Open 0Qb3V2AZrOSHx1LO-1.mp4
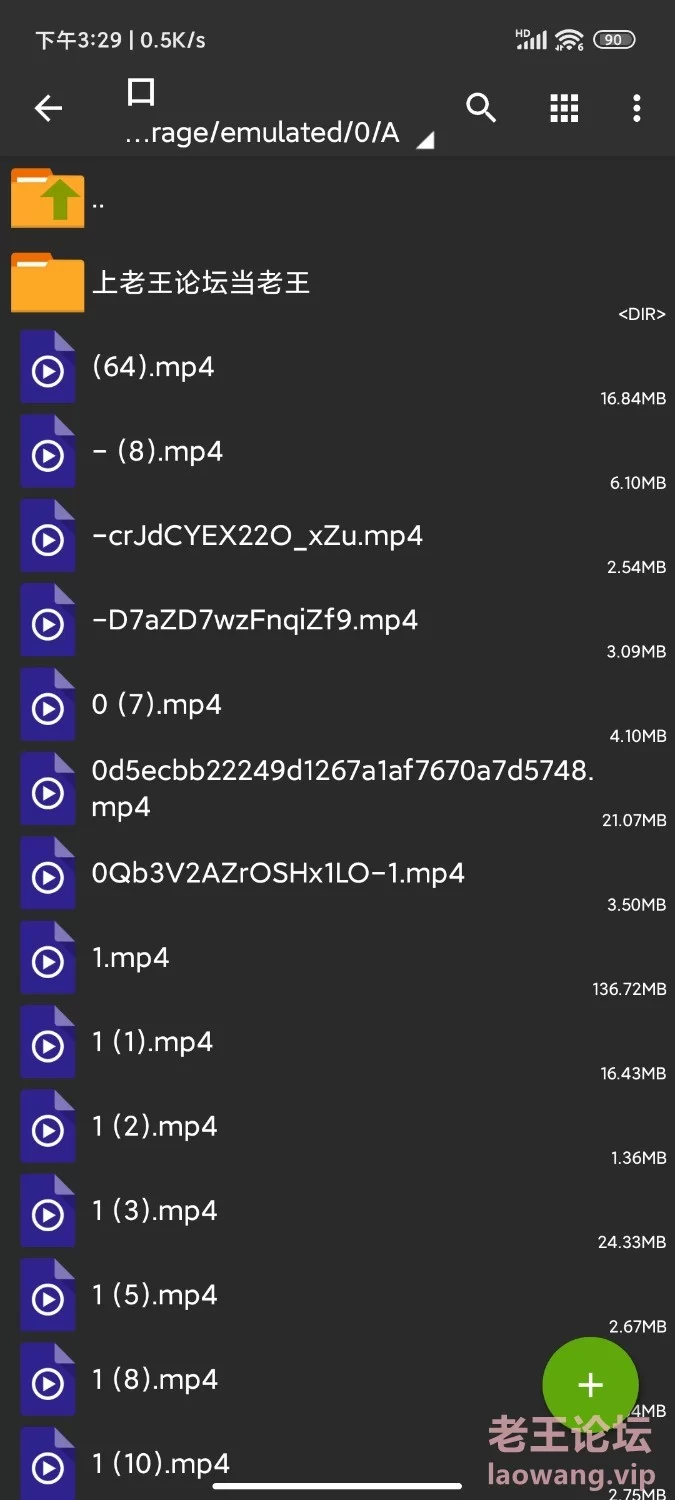Image resolution: width=675 pixels, height=1500 pixels. pos(278,873)
